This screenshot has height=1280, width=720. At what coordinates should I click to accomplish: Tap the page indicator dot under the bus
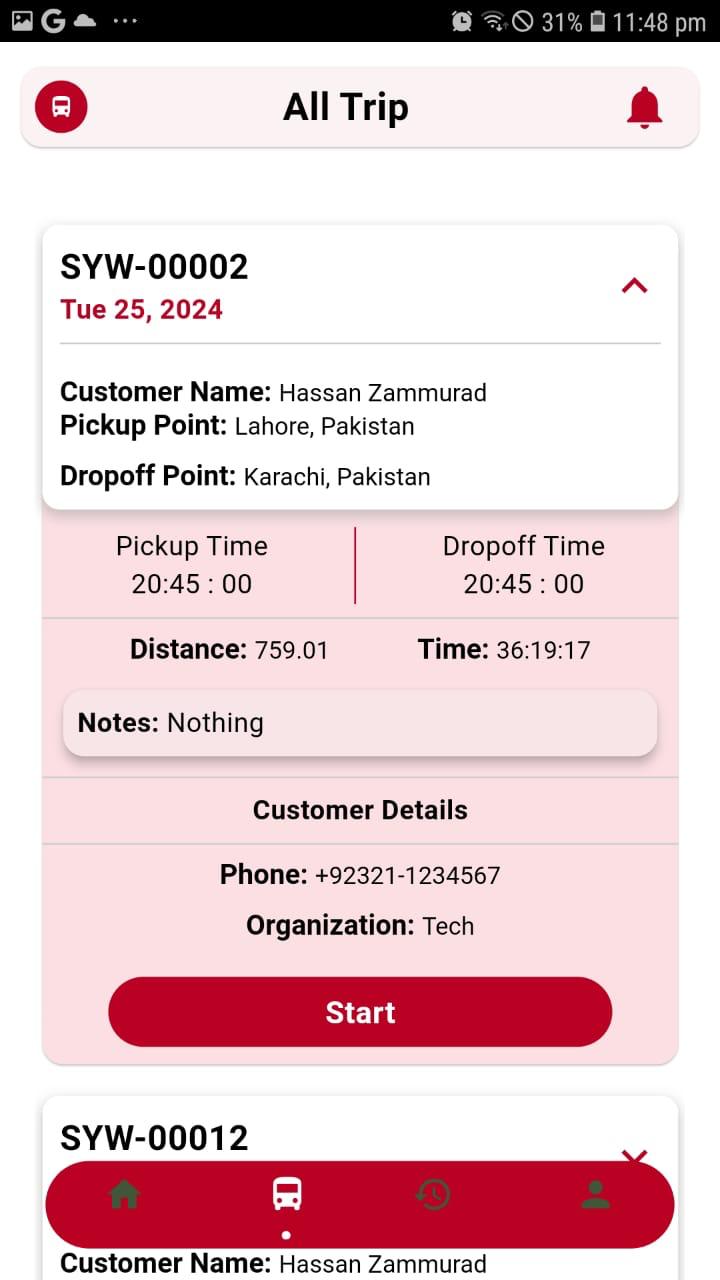pyautogui.click(x=287, y=1233)
